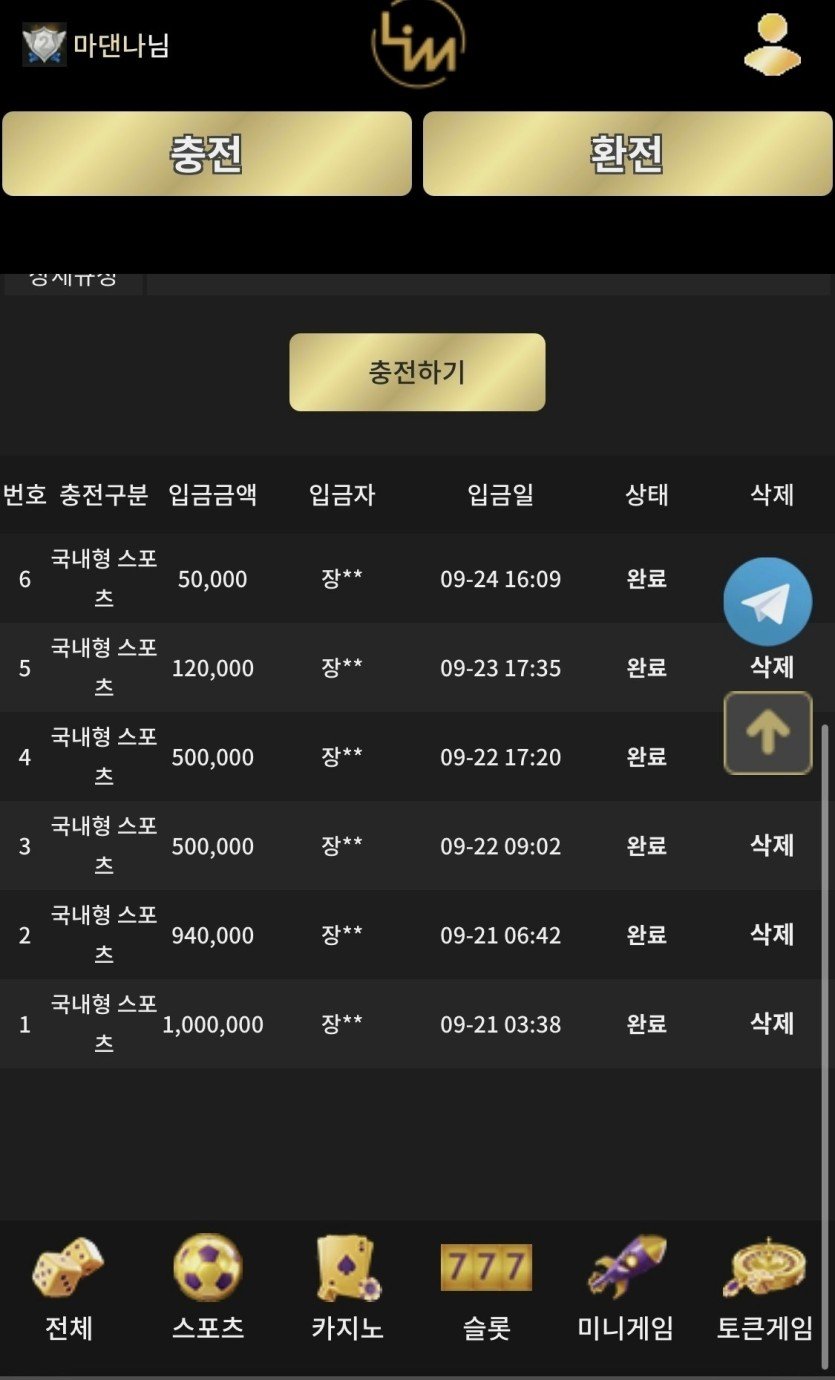
Task: Select the 토큰게임 tab
Action: pyautogui.click(x=765, y=1290)
